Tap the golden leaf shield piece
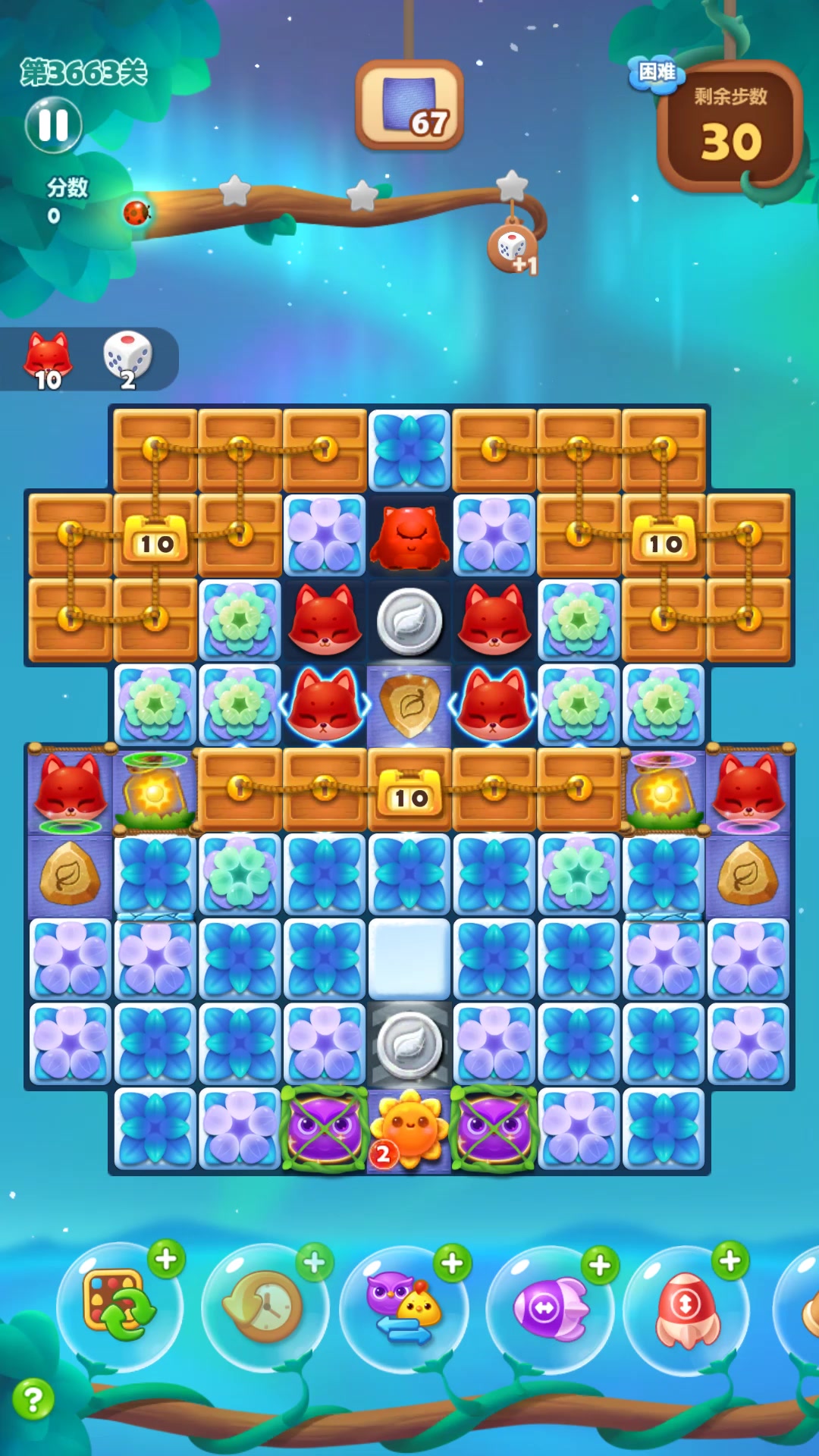 pyautogui.click(x=409, y=705)
